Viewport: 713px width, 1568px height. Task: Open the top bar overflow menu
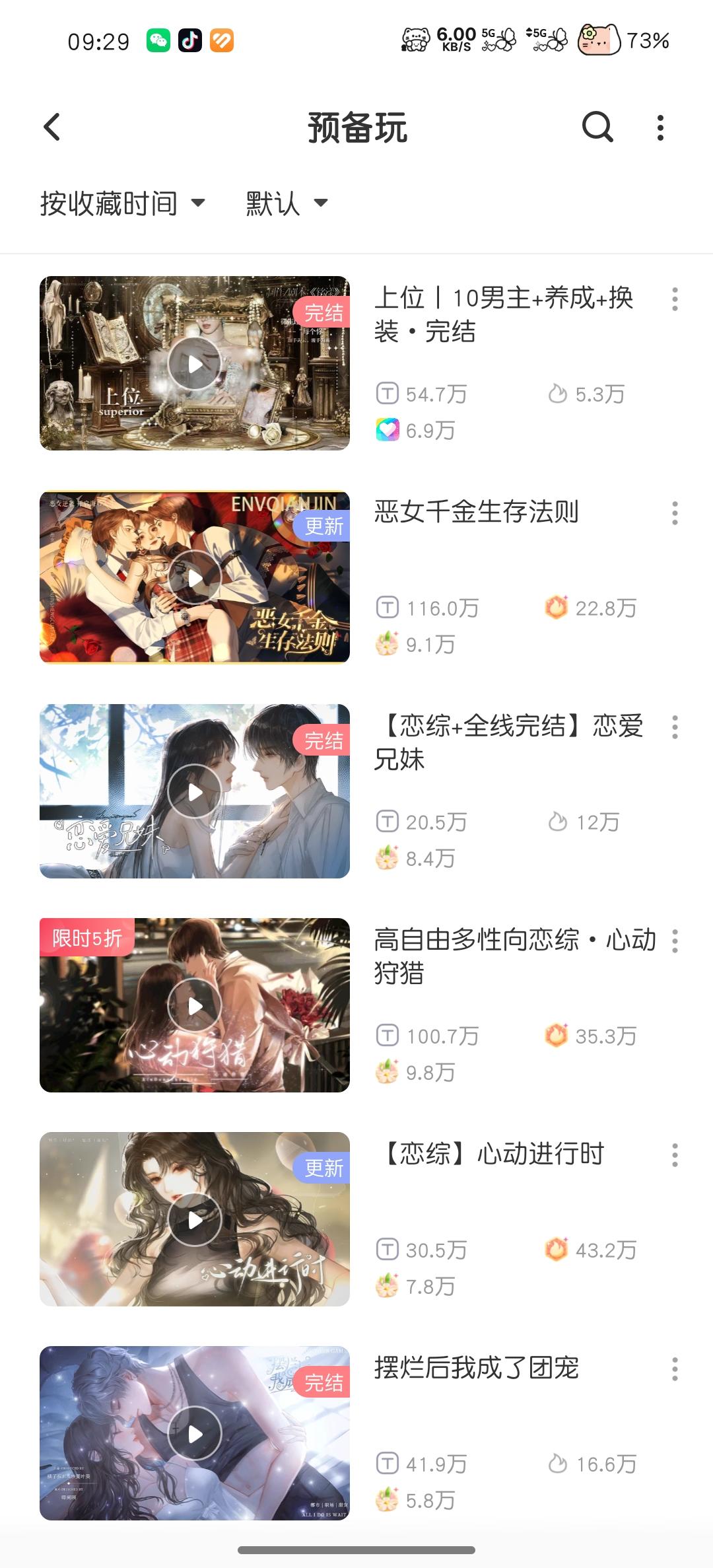tap(660, 127)
